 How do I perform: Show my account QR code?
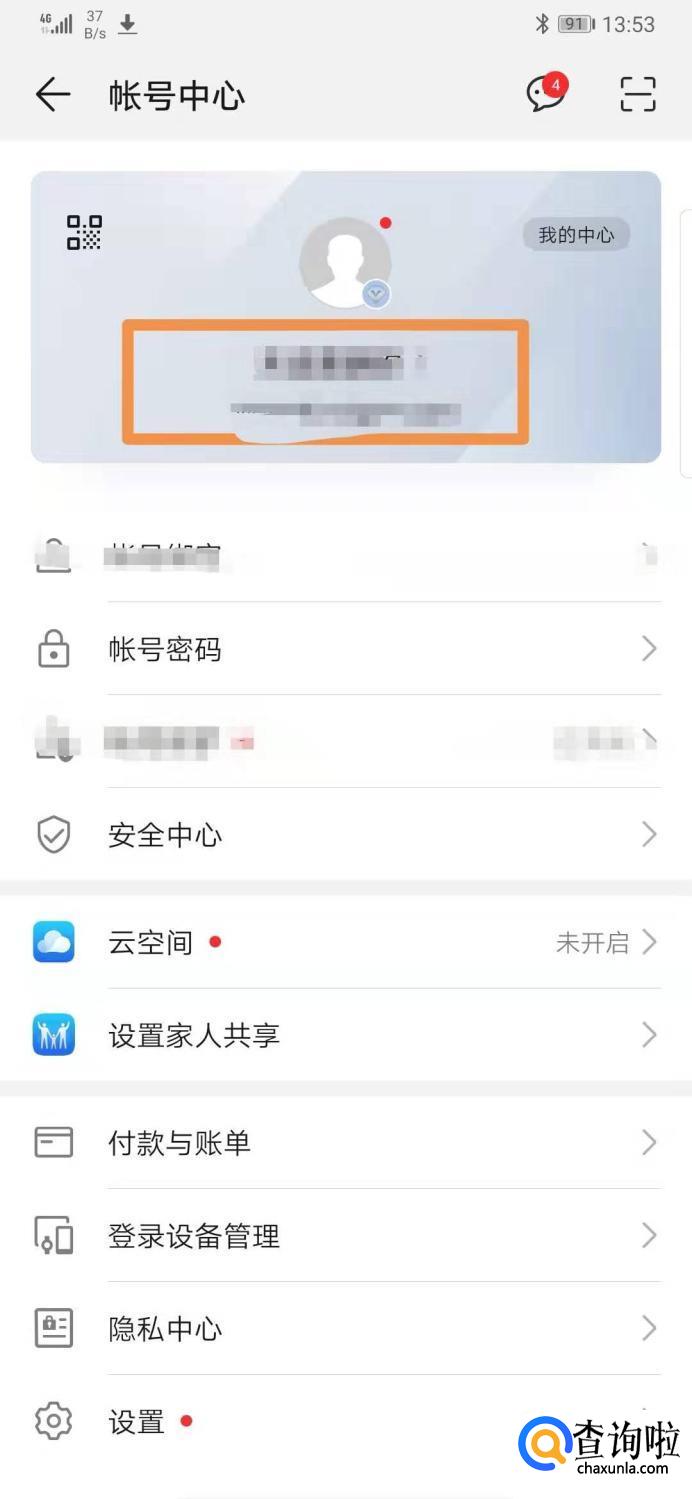click(84, 233)
